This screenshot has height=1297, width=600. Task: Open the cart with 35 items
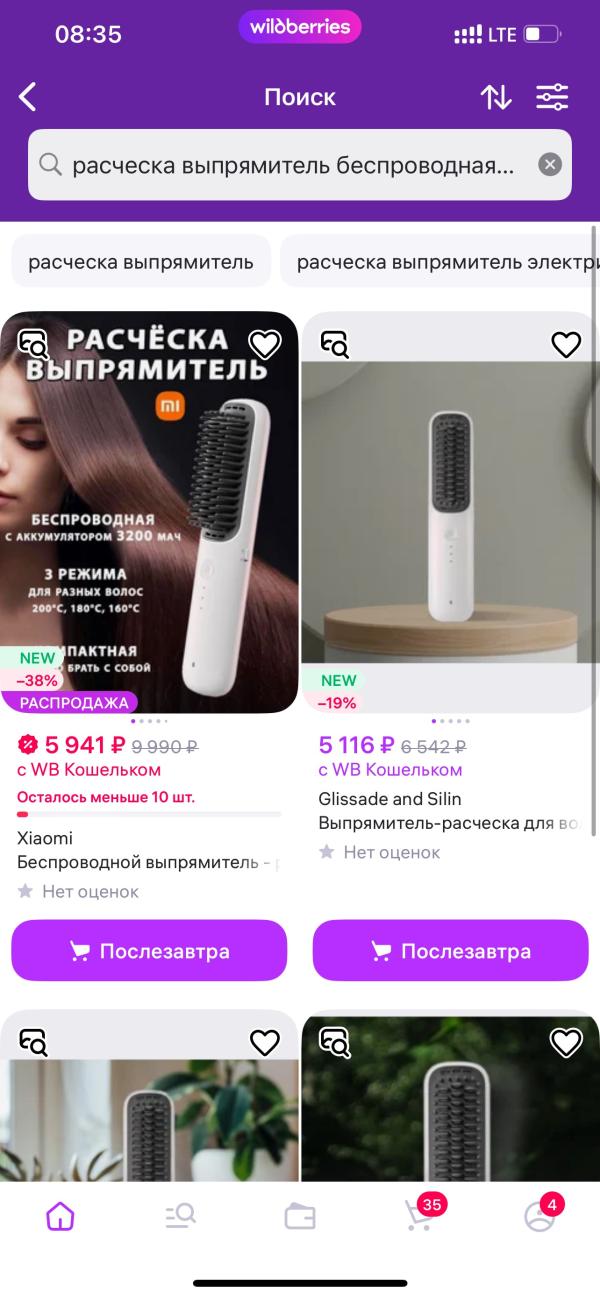click(419, 1216)
